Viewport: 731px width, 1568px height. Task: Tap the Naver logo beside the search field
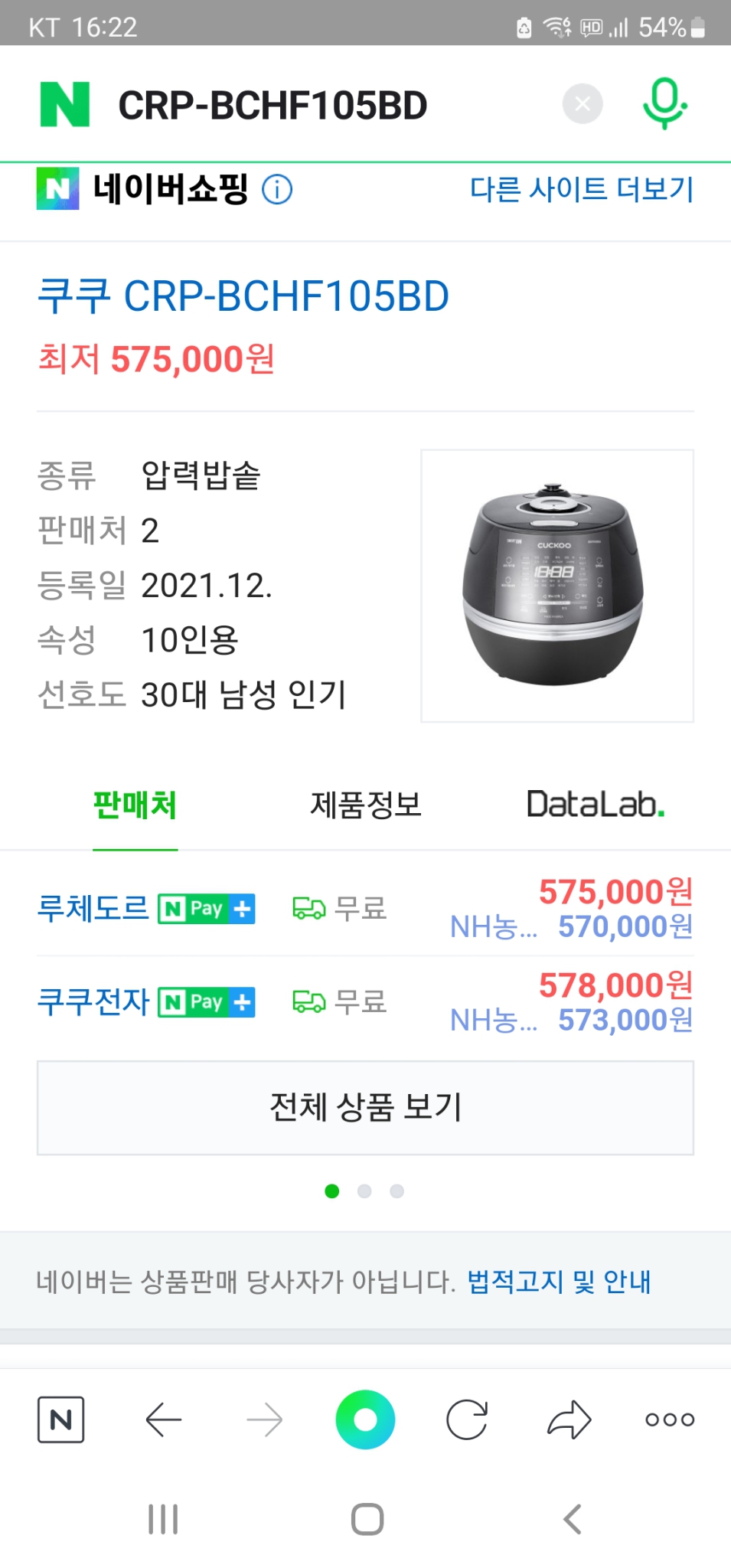point(64,103)
